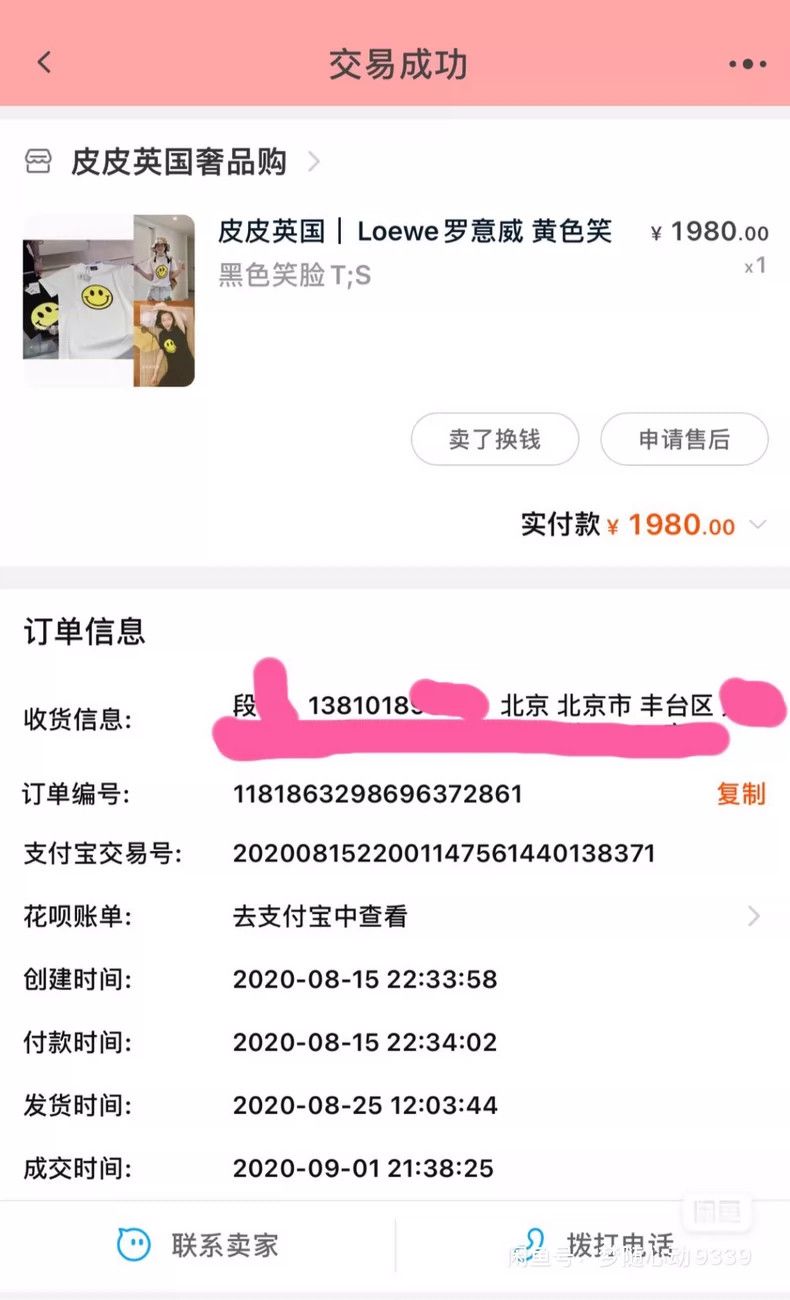The image size is (790, 1300).
Task: Go back using the top-left arrow
Action: (44, 63)
